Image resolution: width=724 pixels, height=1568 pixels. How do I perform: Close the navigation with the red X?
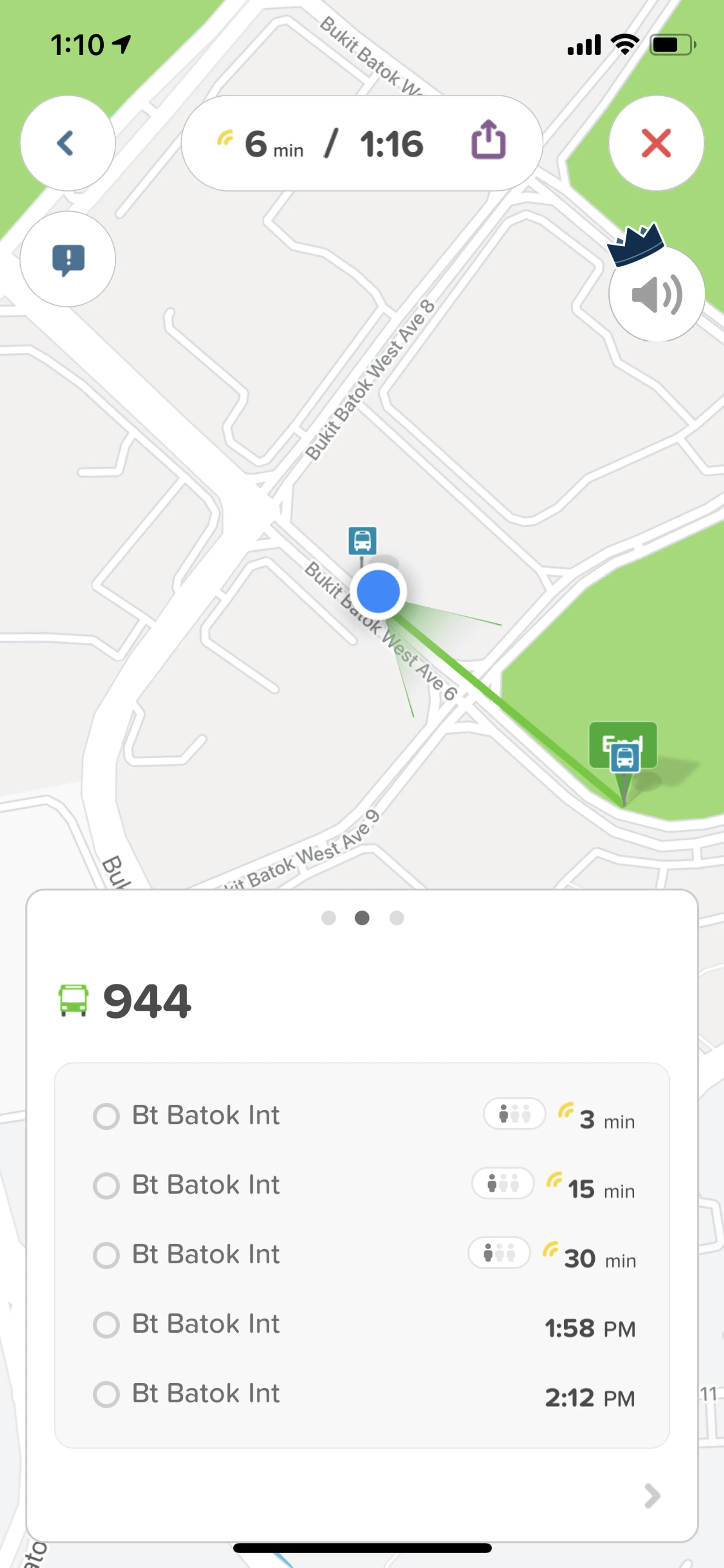pyautogui.click(x=656, y=144)
